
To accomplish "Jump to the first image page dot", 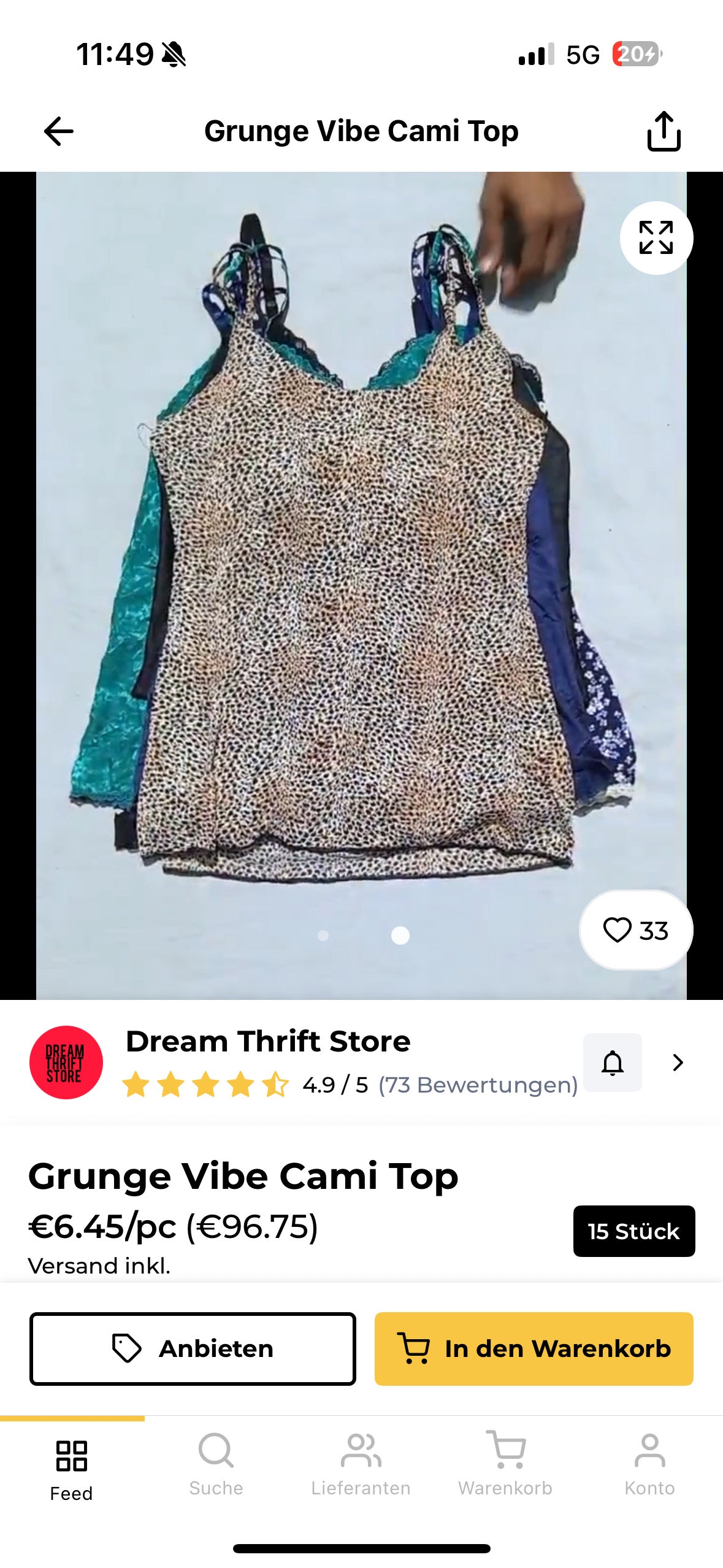I will pos(323,935).
